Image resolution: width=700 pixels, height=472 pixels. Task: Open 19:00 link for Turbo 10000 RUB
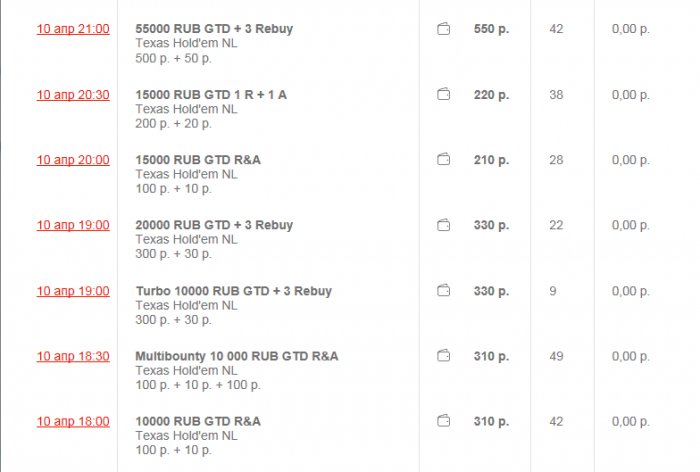[x=73, y=291]
